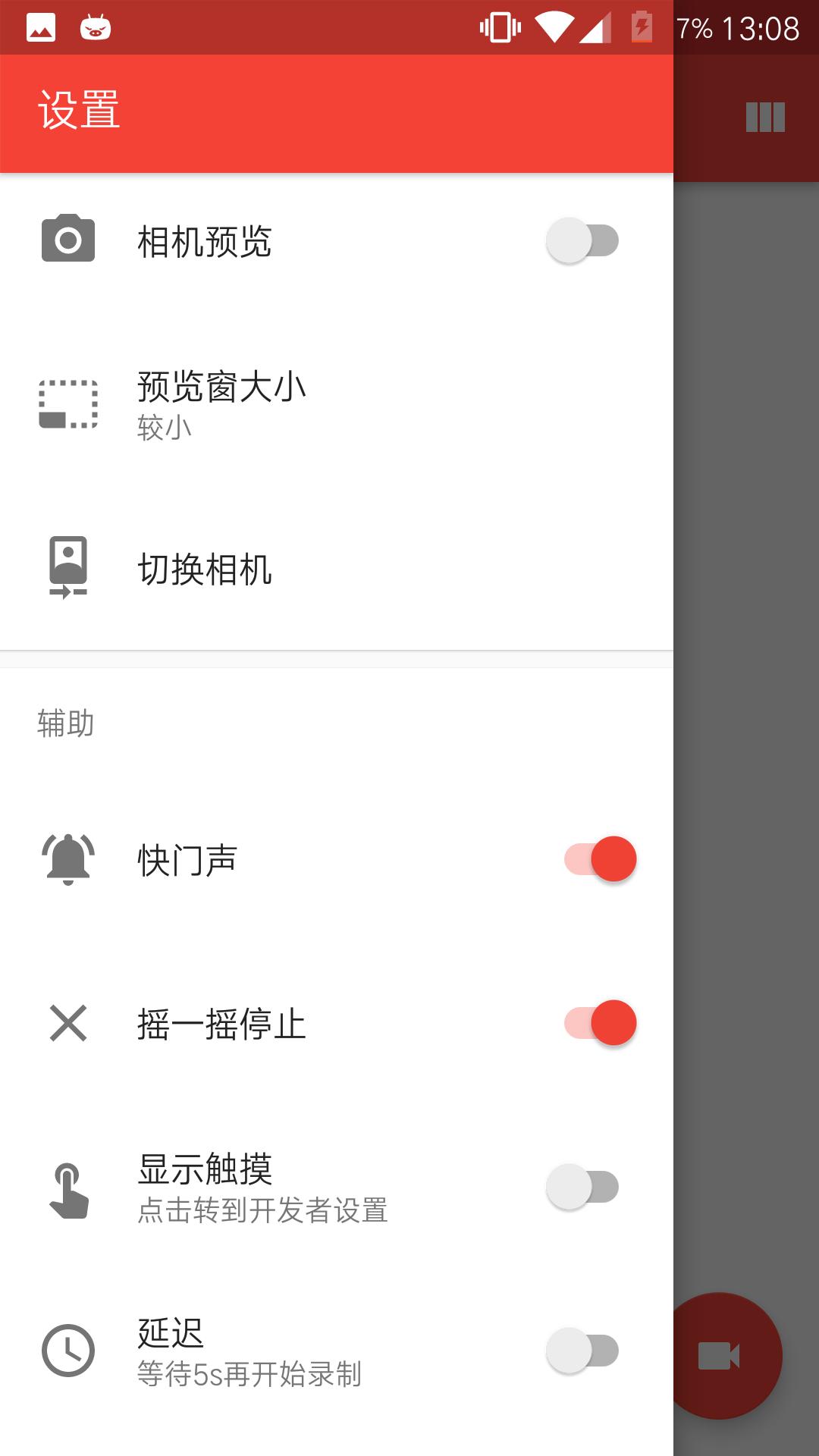Tap the red video record button

tap(719, 1356)
